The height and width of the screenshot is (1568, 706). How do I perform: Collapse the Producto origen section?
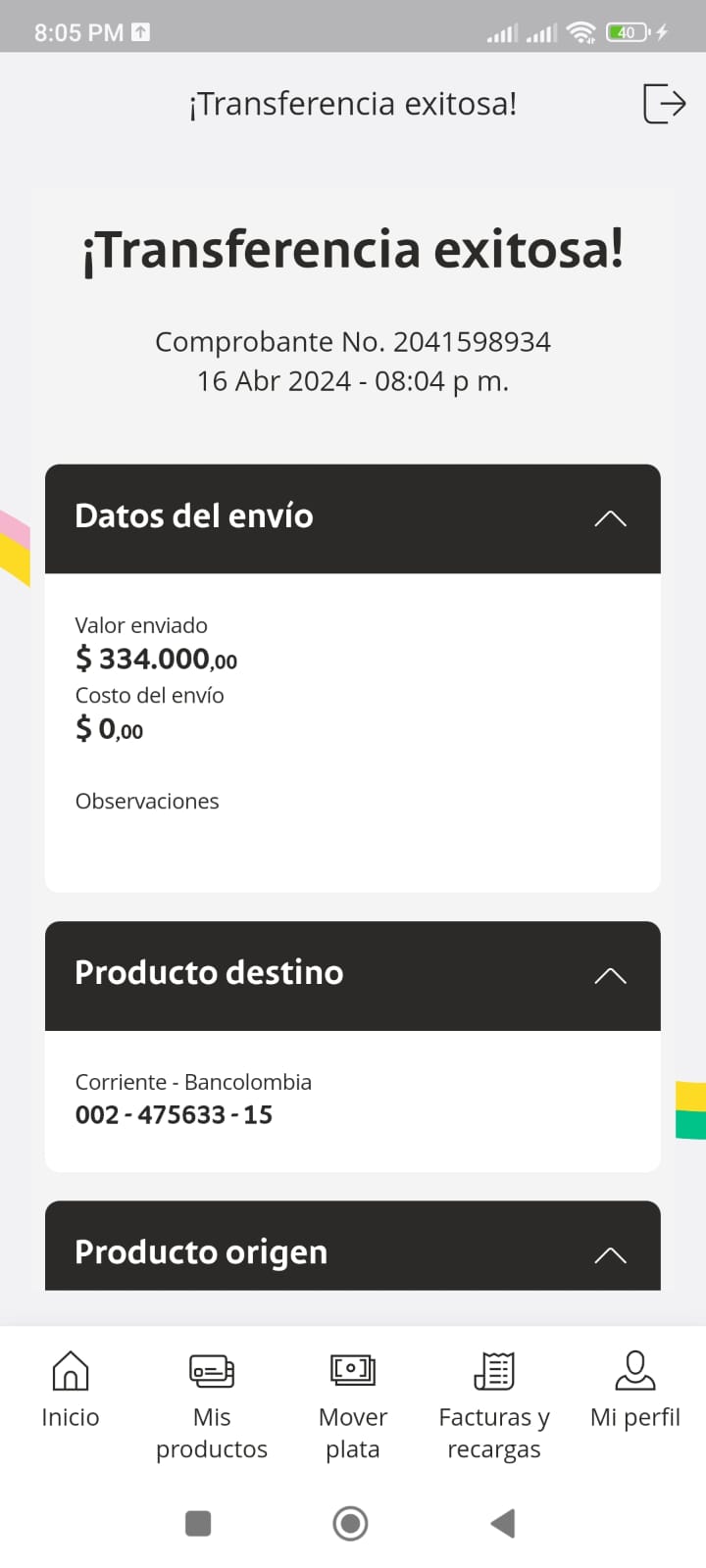[x=610, y=1254]
